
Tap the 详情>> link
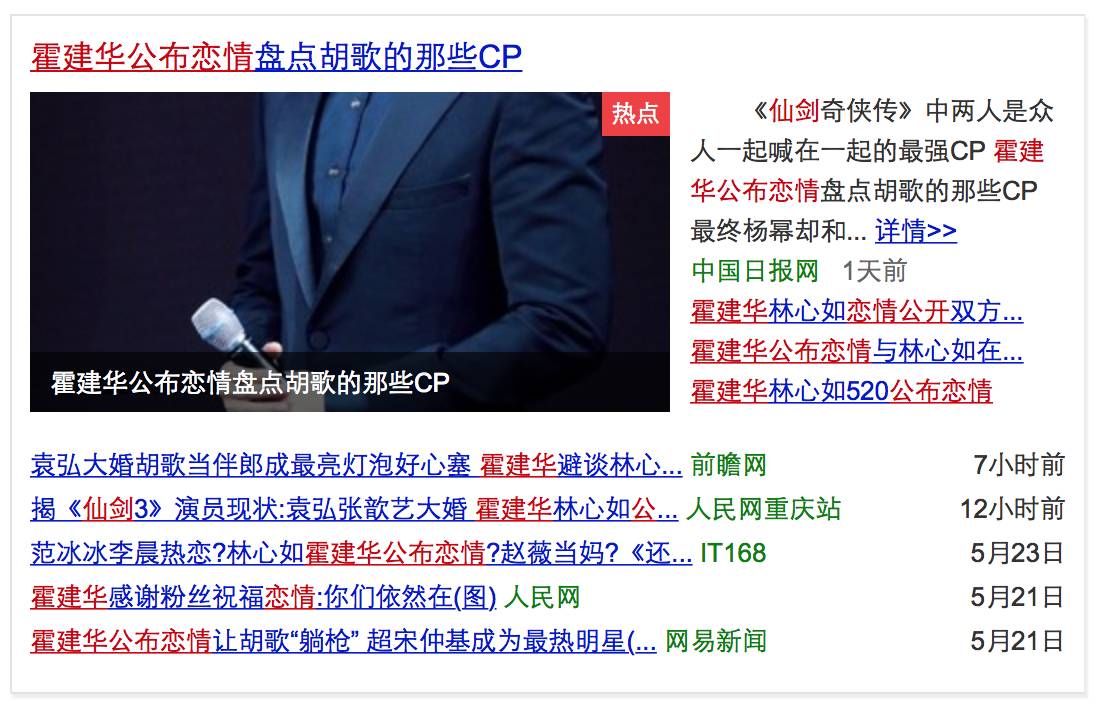tap(915, 232)
